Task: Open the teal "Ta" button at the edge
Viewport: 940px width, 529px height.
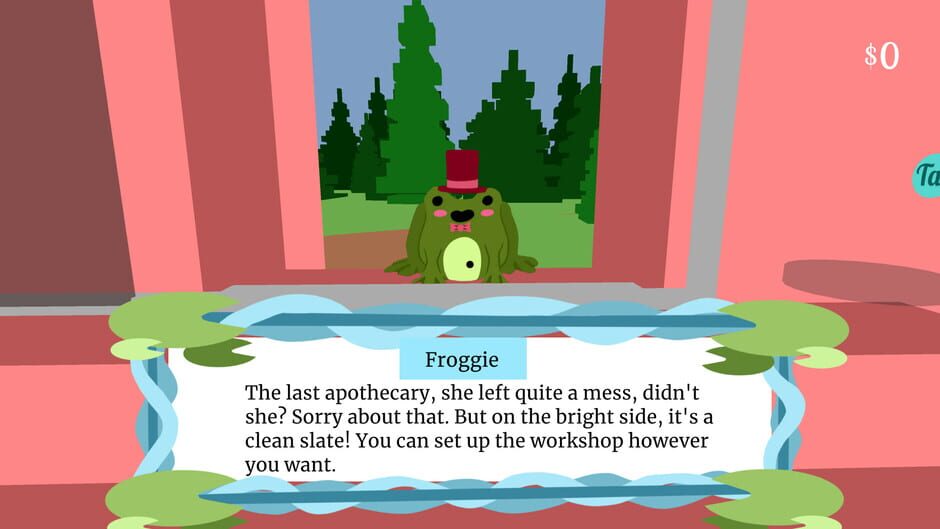Action: coord(928,177)
